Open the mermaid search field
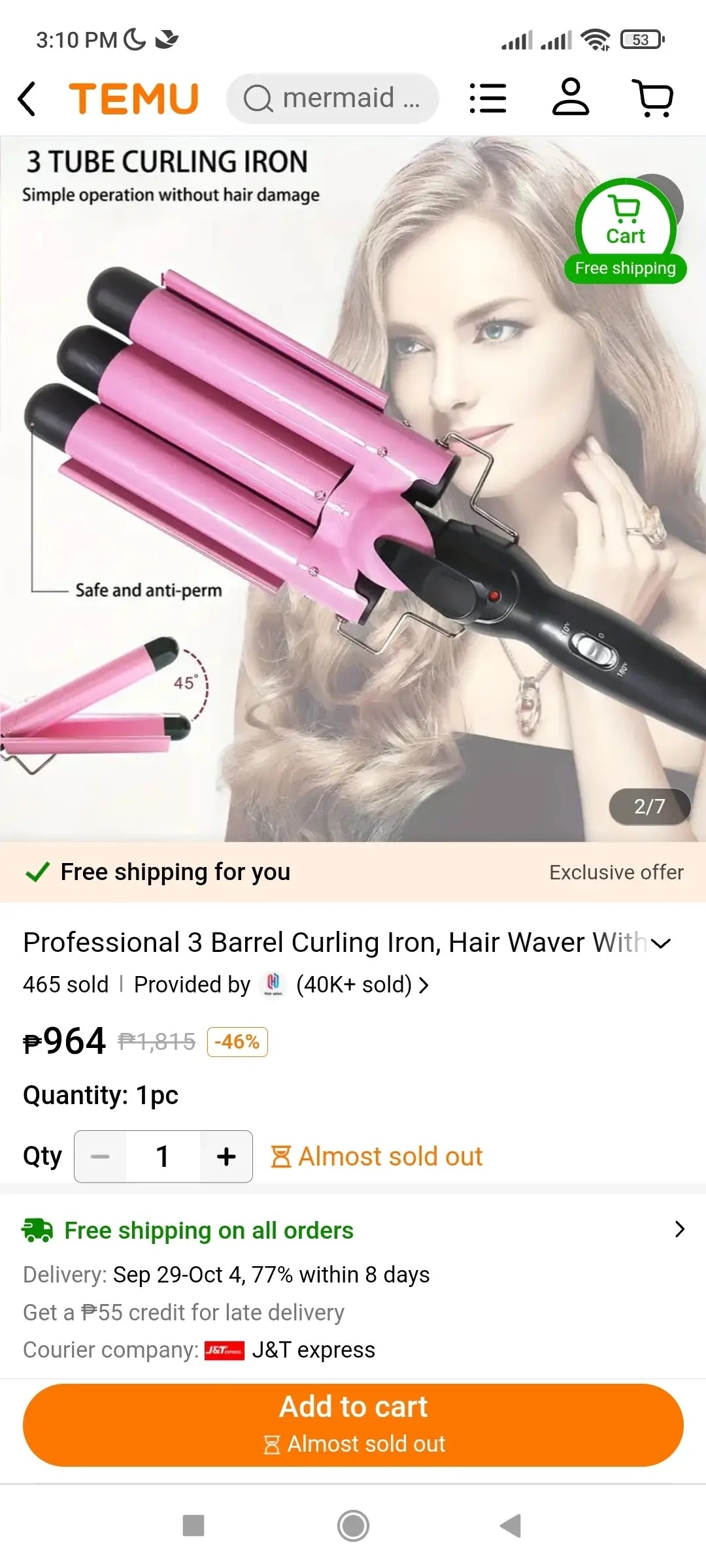Viewport: 706px width, 1568px height. 332,99
